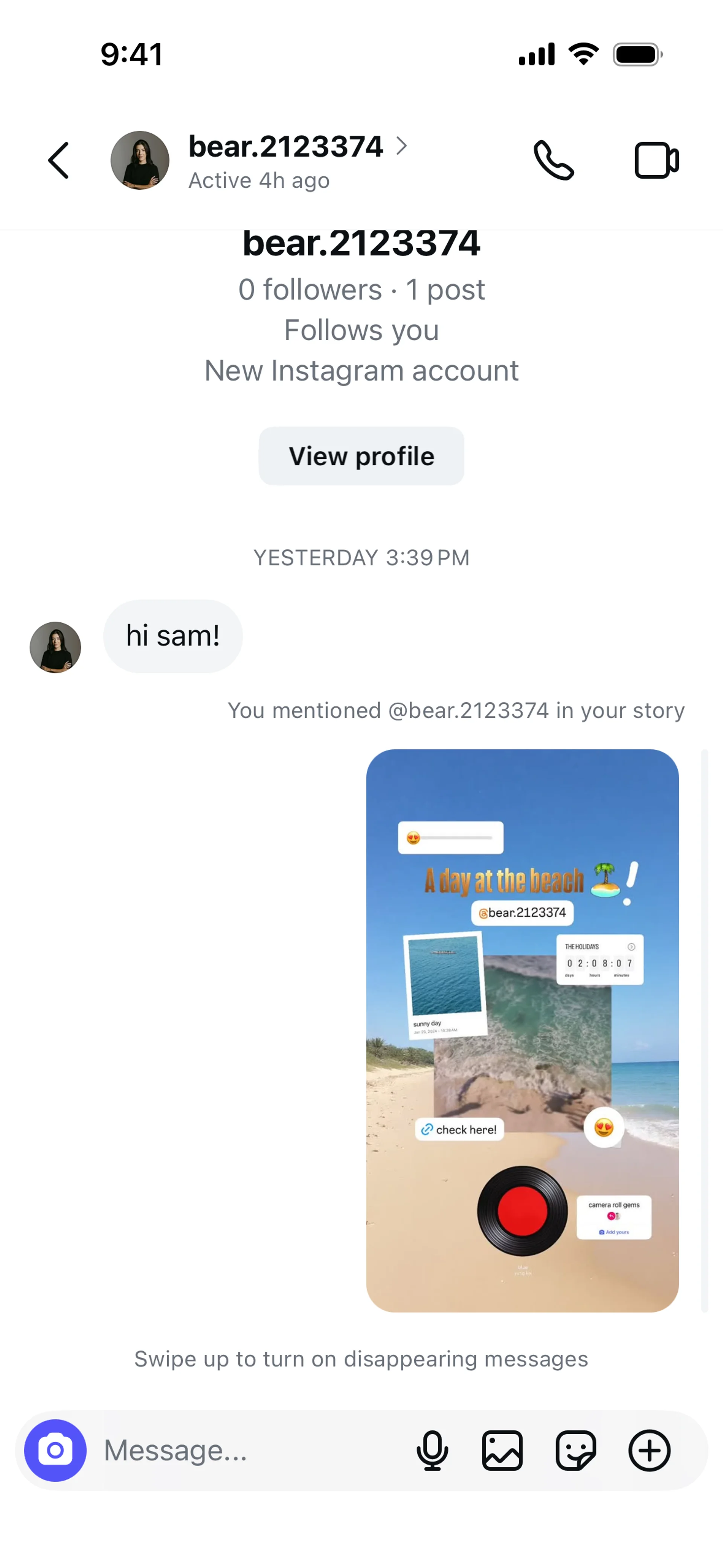Open the shared beach story mention
Screen dimensions: 723x1568
(522, 1030)
